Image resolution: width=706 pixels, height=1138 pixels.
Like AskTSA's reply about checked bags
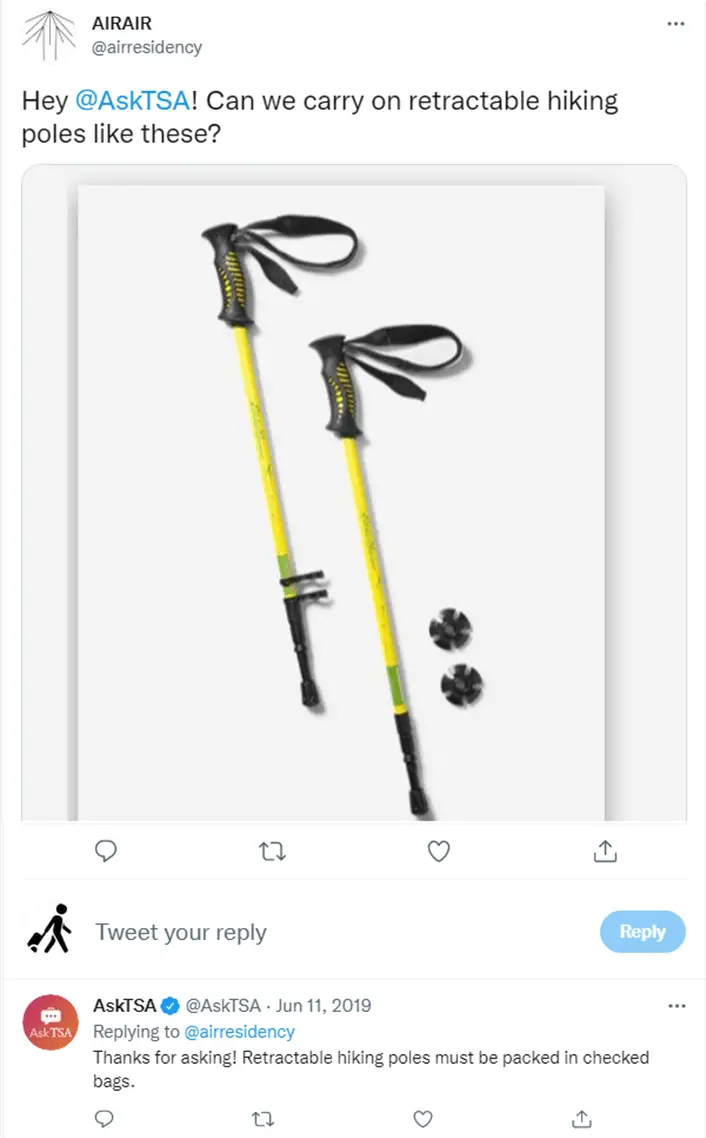(x=423, y=1118)
